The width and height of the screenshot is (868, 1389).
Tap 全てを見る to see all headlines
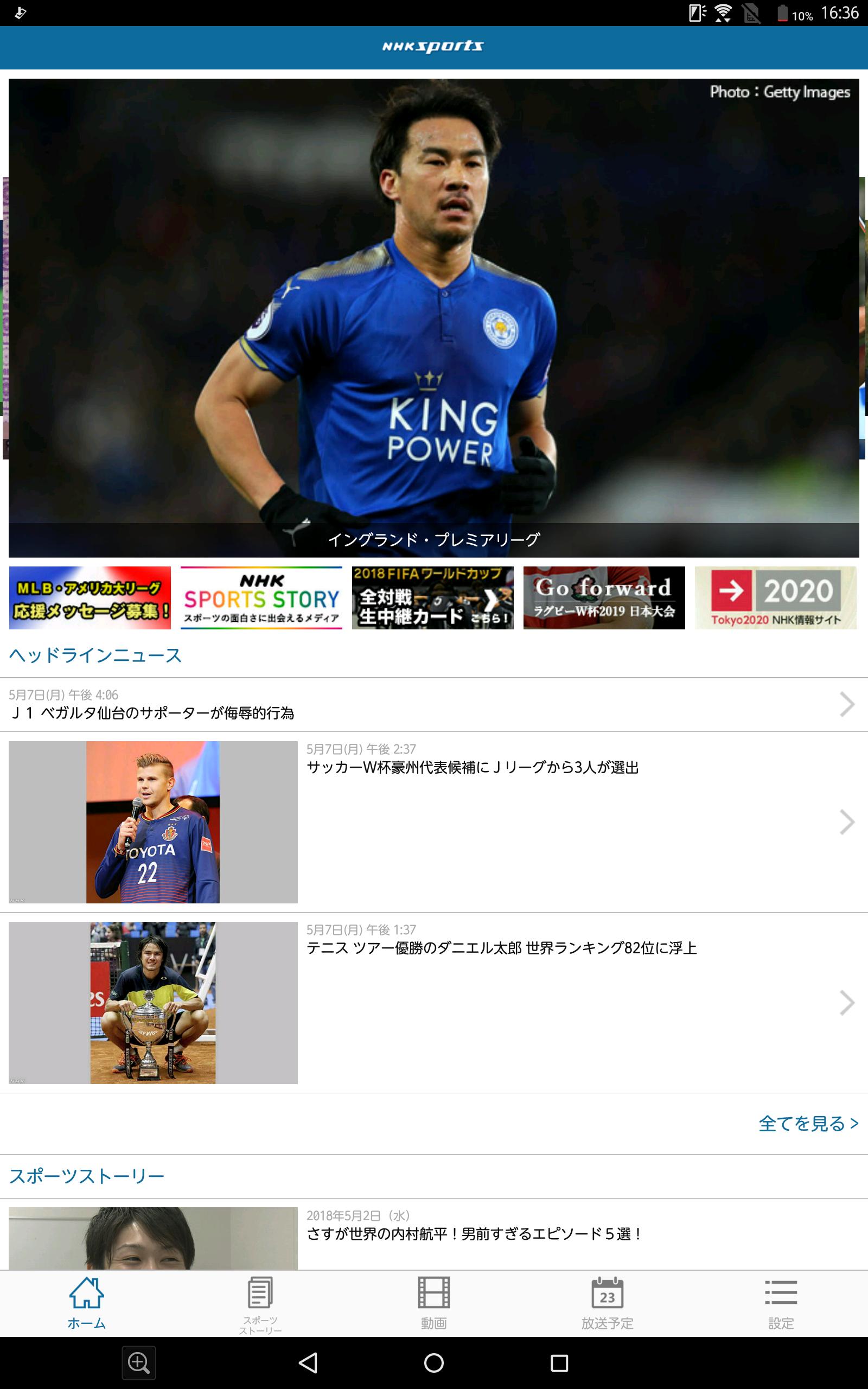click(808, 1123)
